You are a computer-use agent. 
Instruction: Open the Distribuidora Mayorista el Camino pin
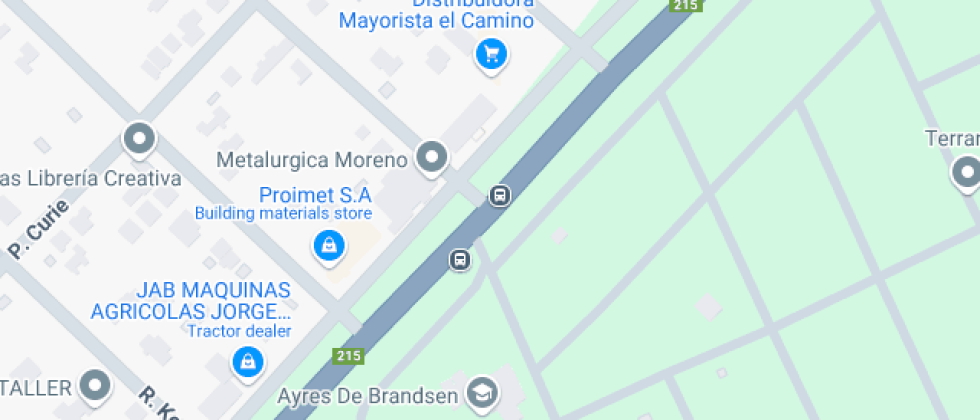point(490,54)
